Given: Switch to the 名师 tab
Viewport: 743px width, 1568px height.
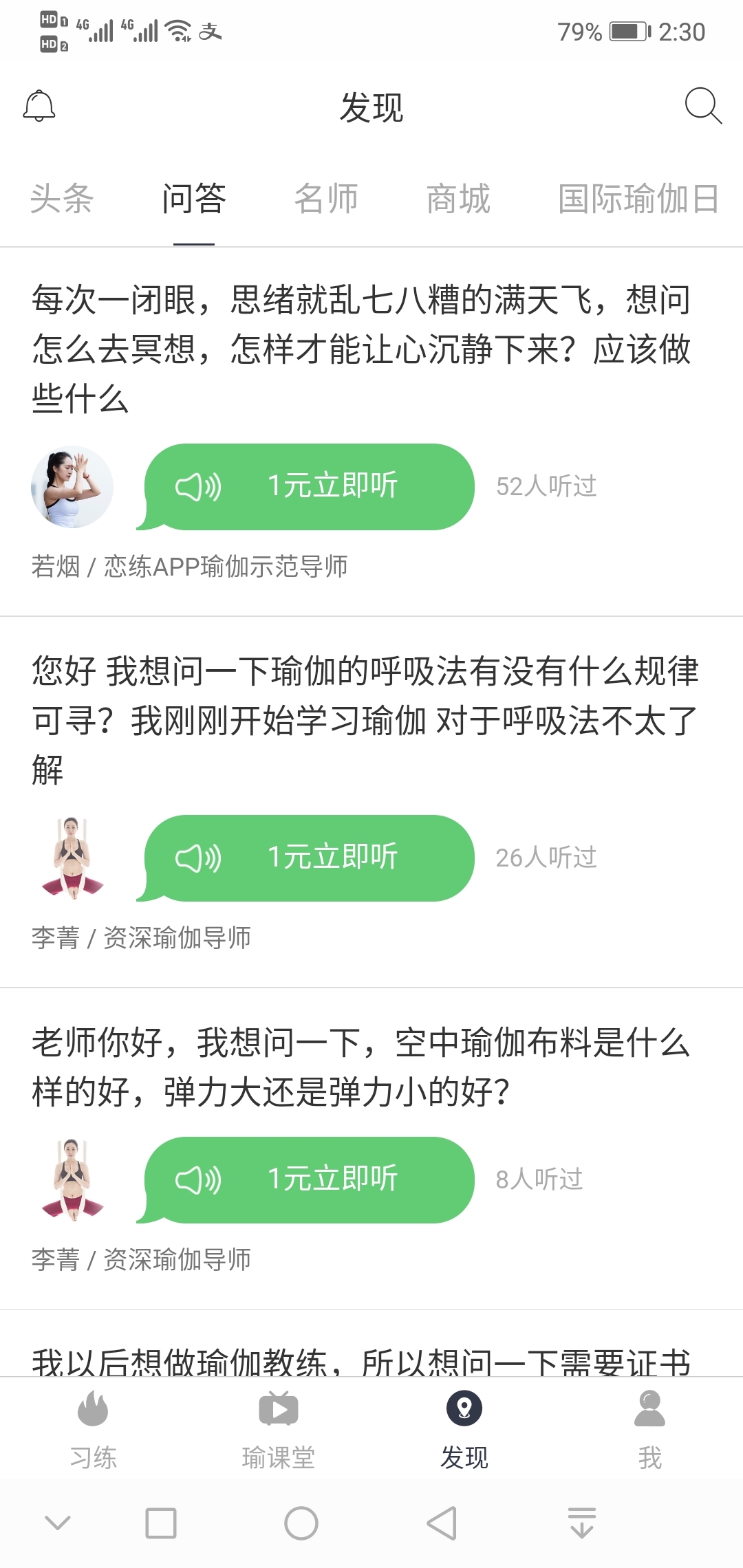Looking at the screenshot, I should point(326,199).
